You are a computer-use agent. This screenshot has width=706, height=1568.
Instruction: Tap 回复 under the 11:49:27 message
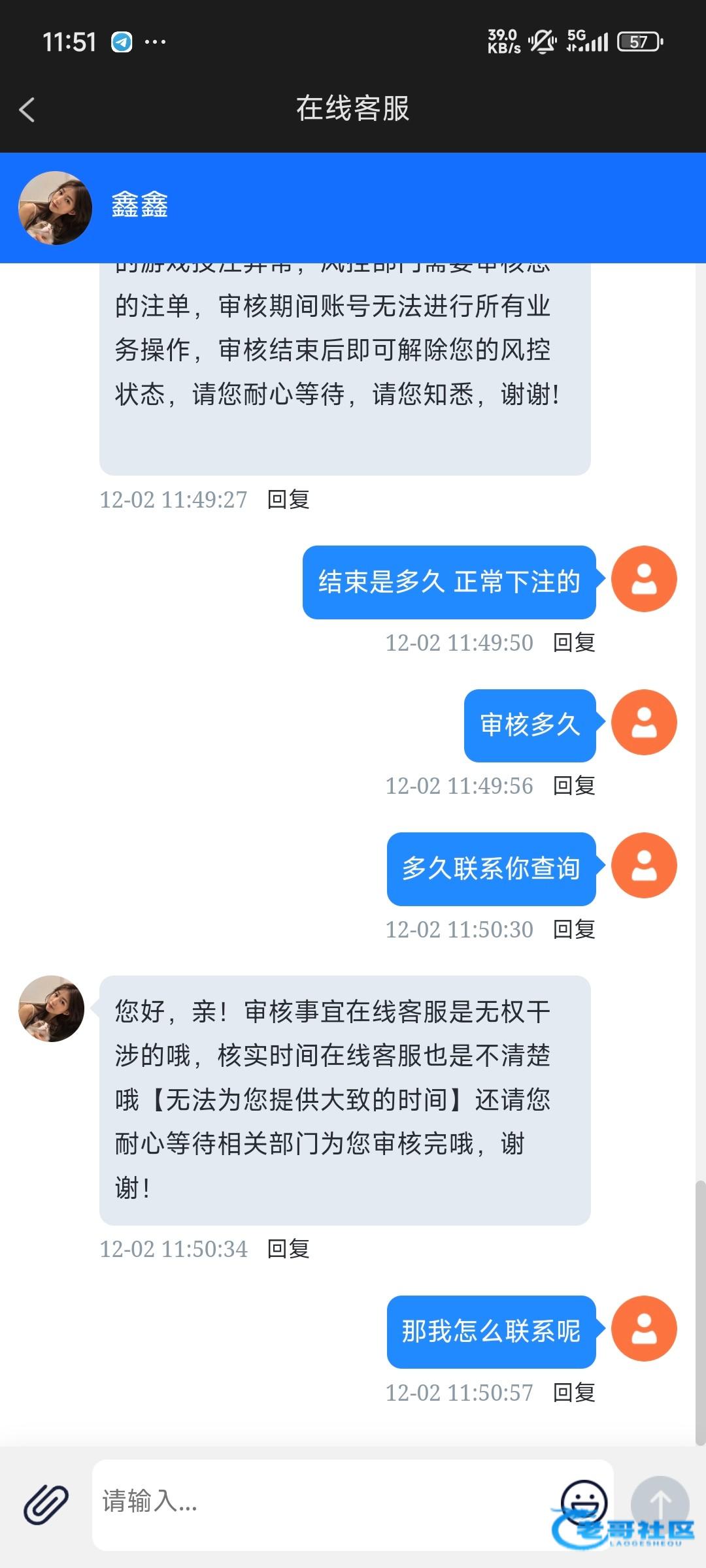(288, 500)
